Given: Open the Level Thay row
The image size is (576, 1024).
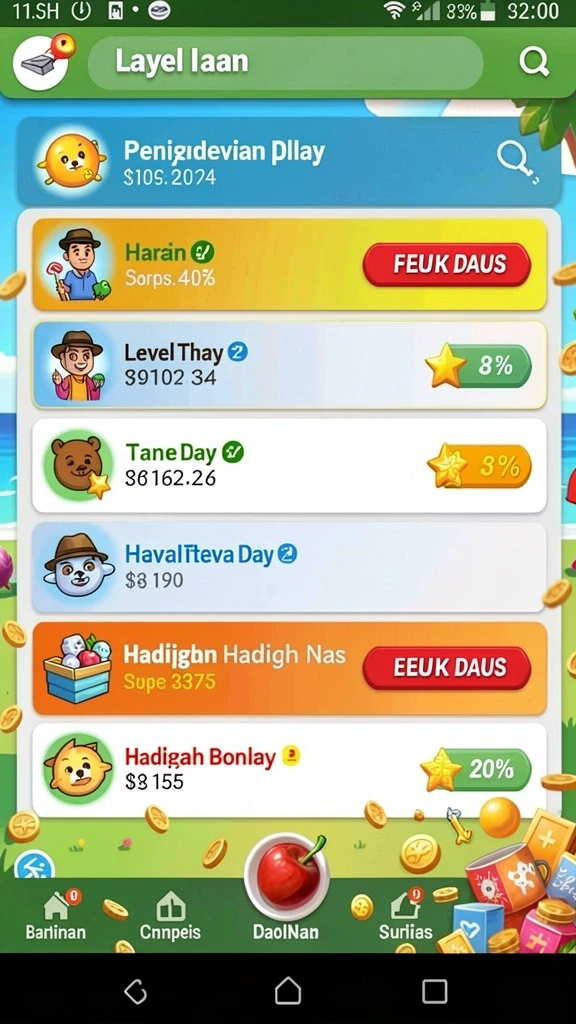Looking at the screenshot, I should [289, 365].
